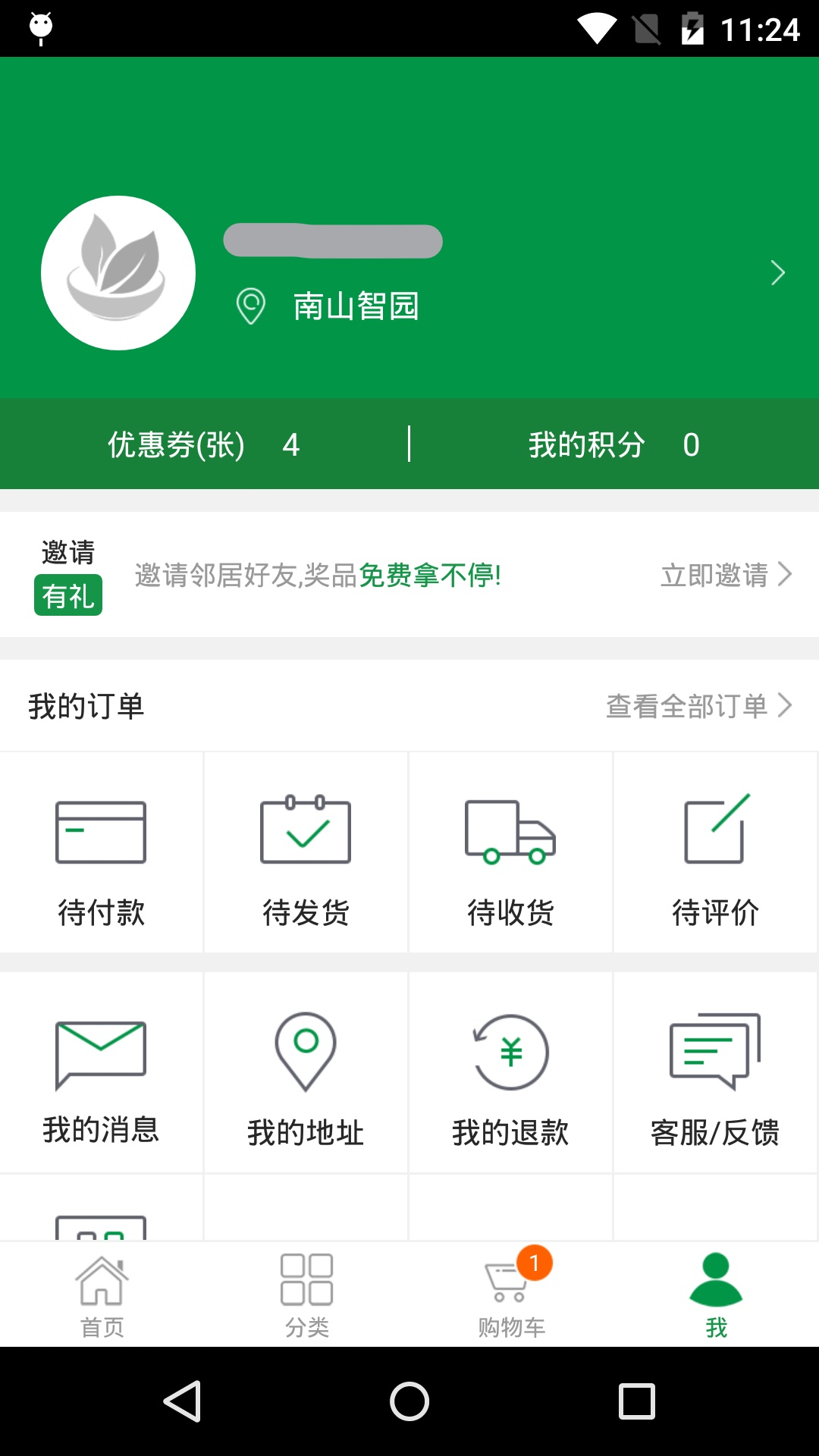Switch to the 分类 categories tab

click(307, 1294)
